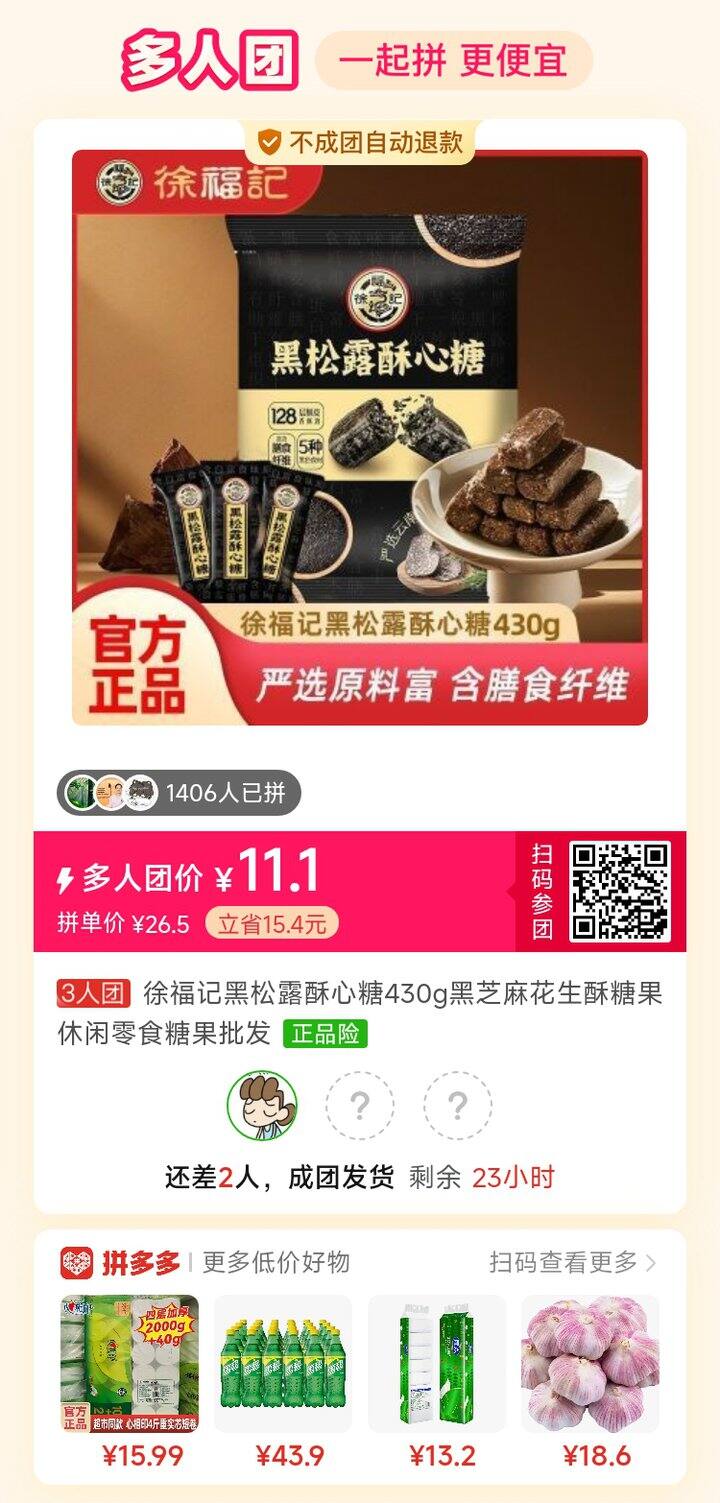720x1503 pixels.
Task: Tap the QR code to join the group
Action: [618, 889]
